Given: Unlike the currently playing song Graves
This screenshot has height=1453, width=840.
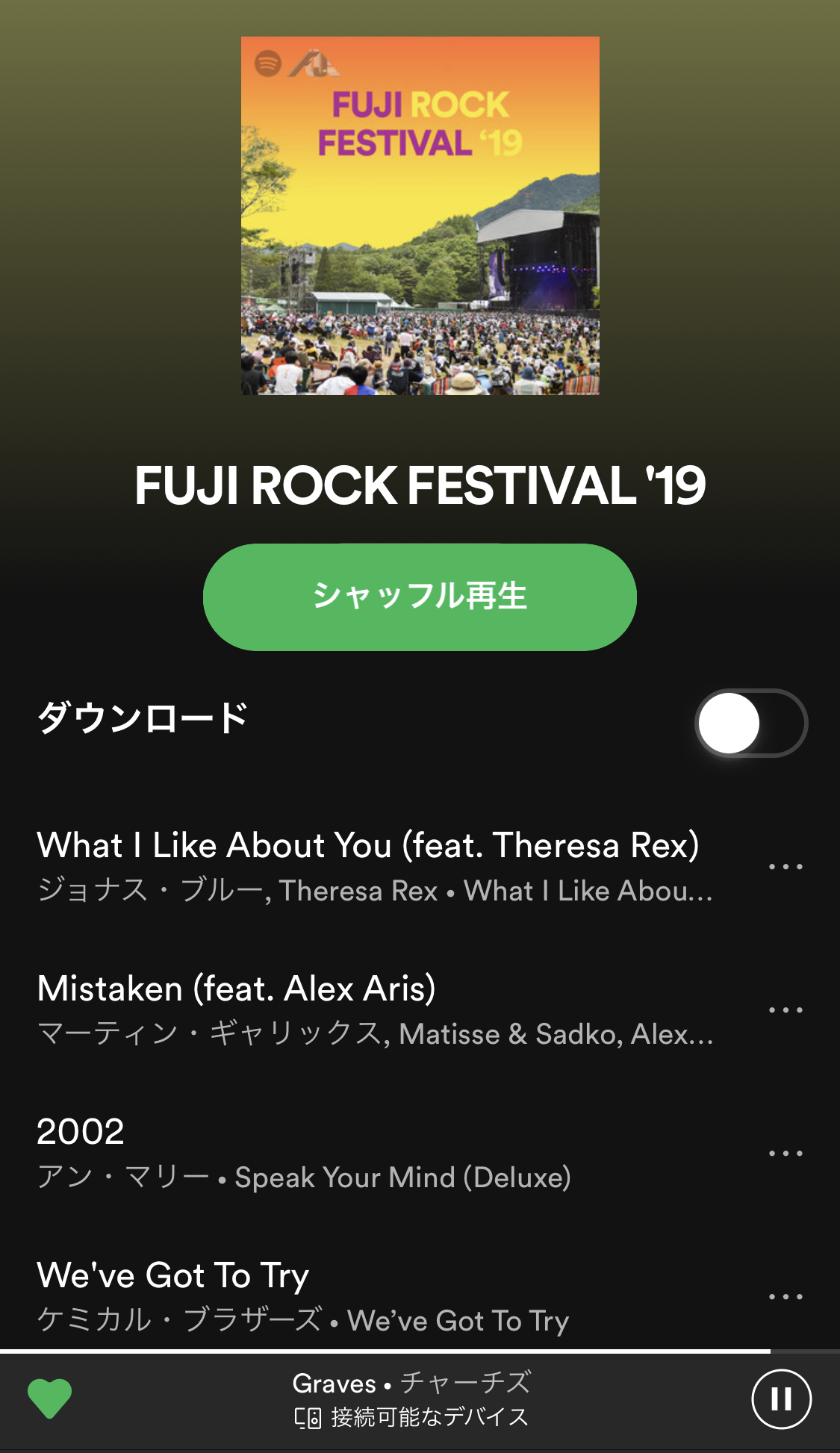Looking at the screenshot, I should [49, 1398].
